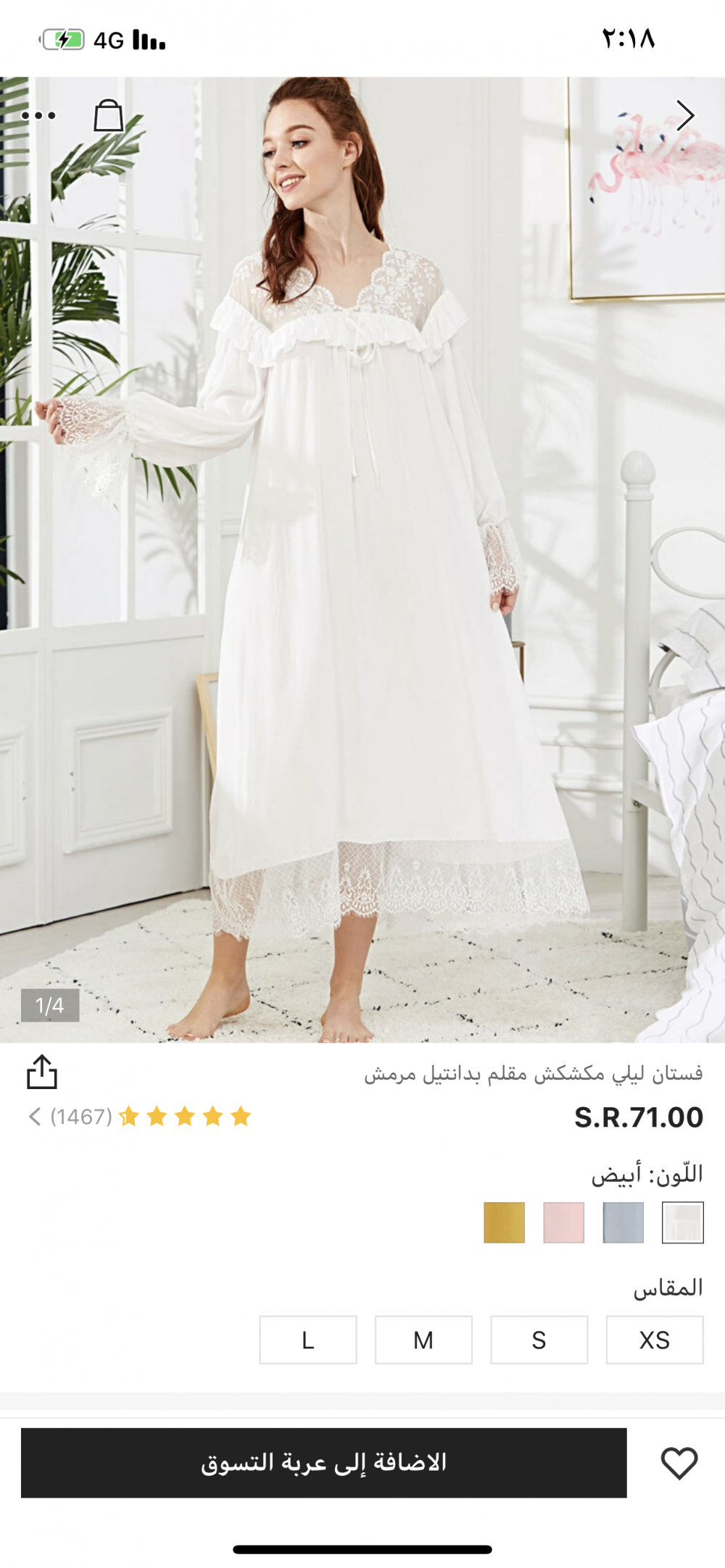Add the dress to shopping cart
The width and height of the screenshot is (725, 1568).
323,1463
